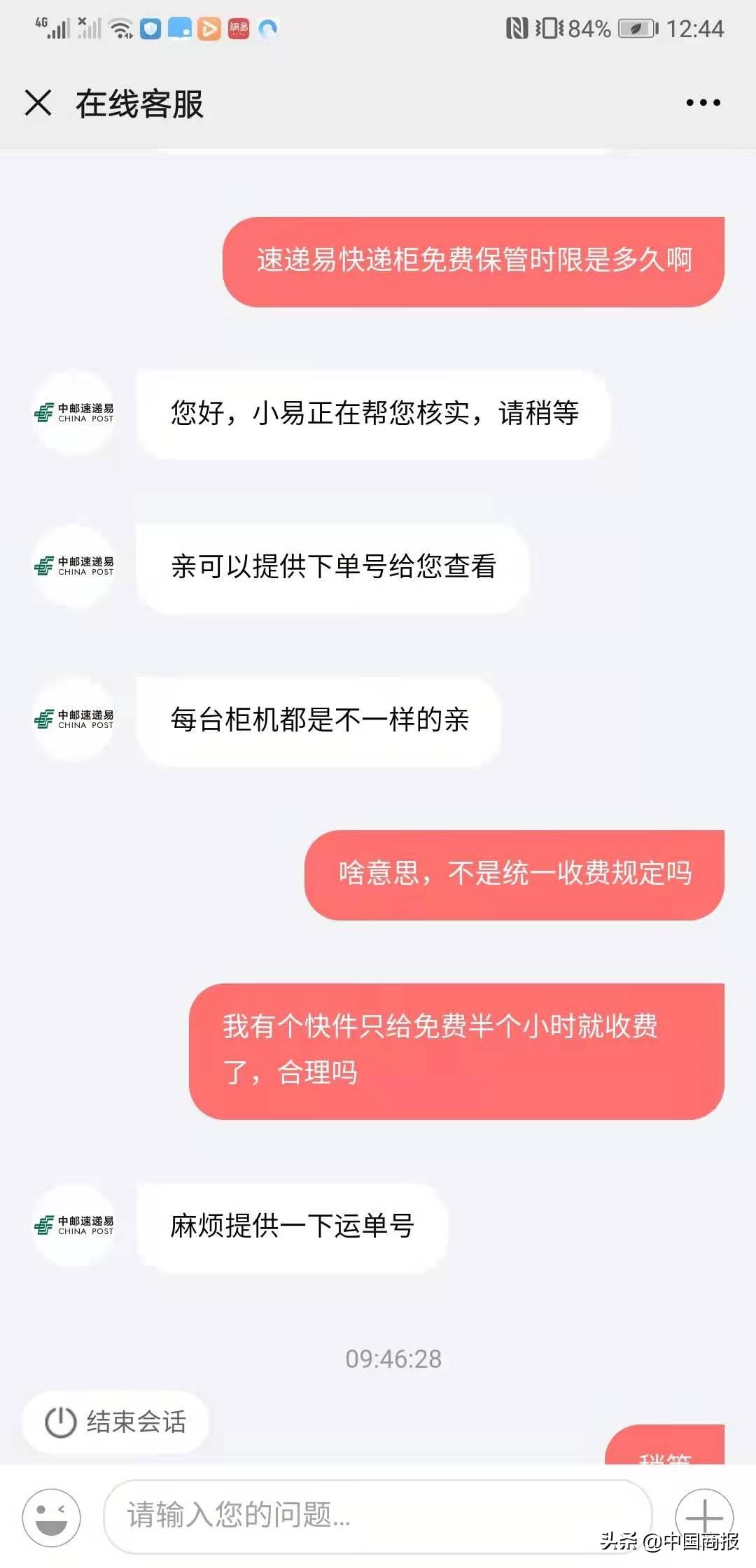Close chat using the X icon

(x=38, y=104)
